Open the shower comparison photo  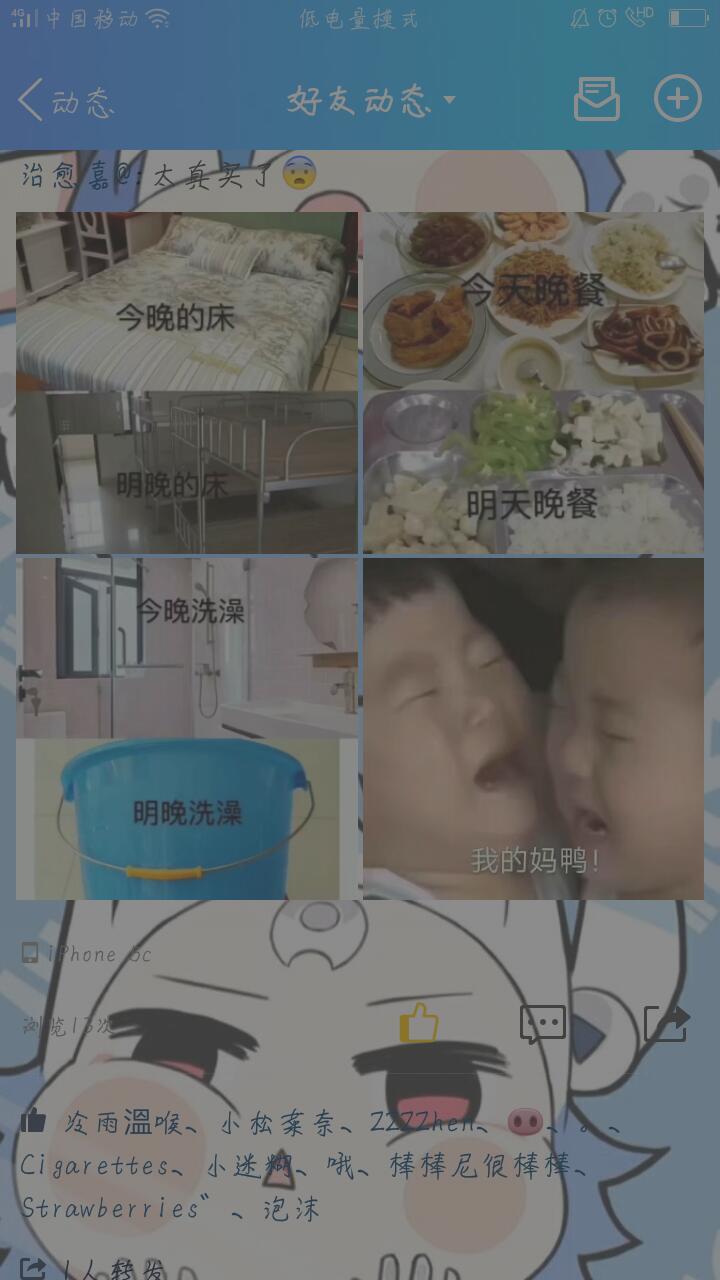tap(187, 728)
